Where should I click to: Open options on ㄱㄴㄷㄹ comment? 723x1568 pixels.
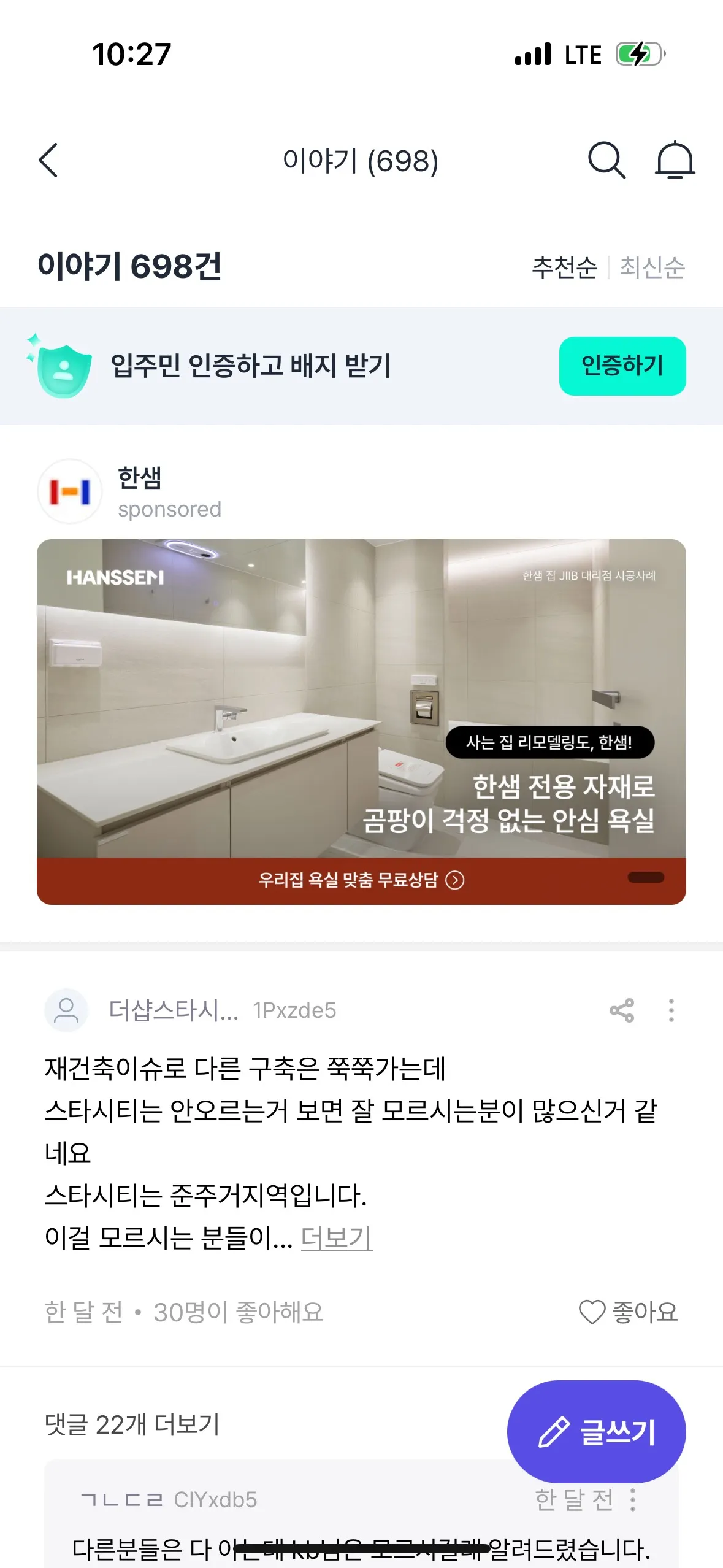coord(633,1500)
